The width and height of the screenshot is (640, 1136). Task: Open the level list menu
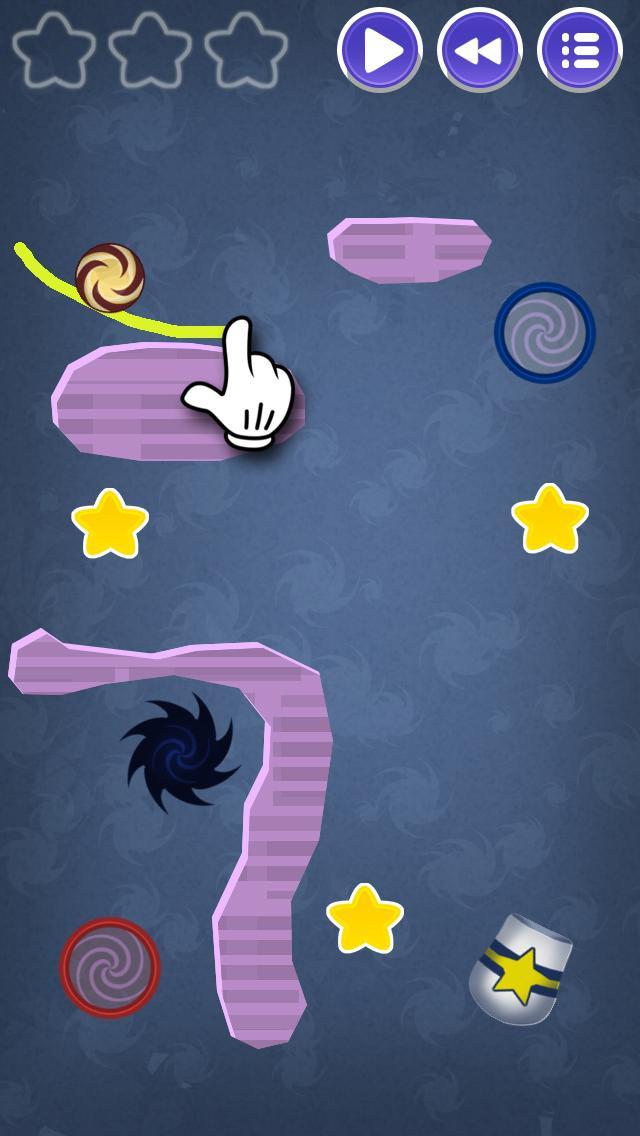[579, 50]
